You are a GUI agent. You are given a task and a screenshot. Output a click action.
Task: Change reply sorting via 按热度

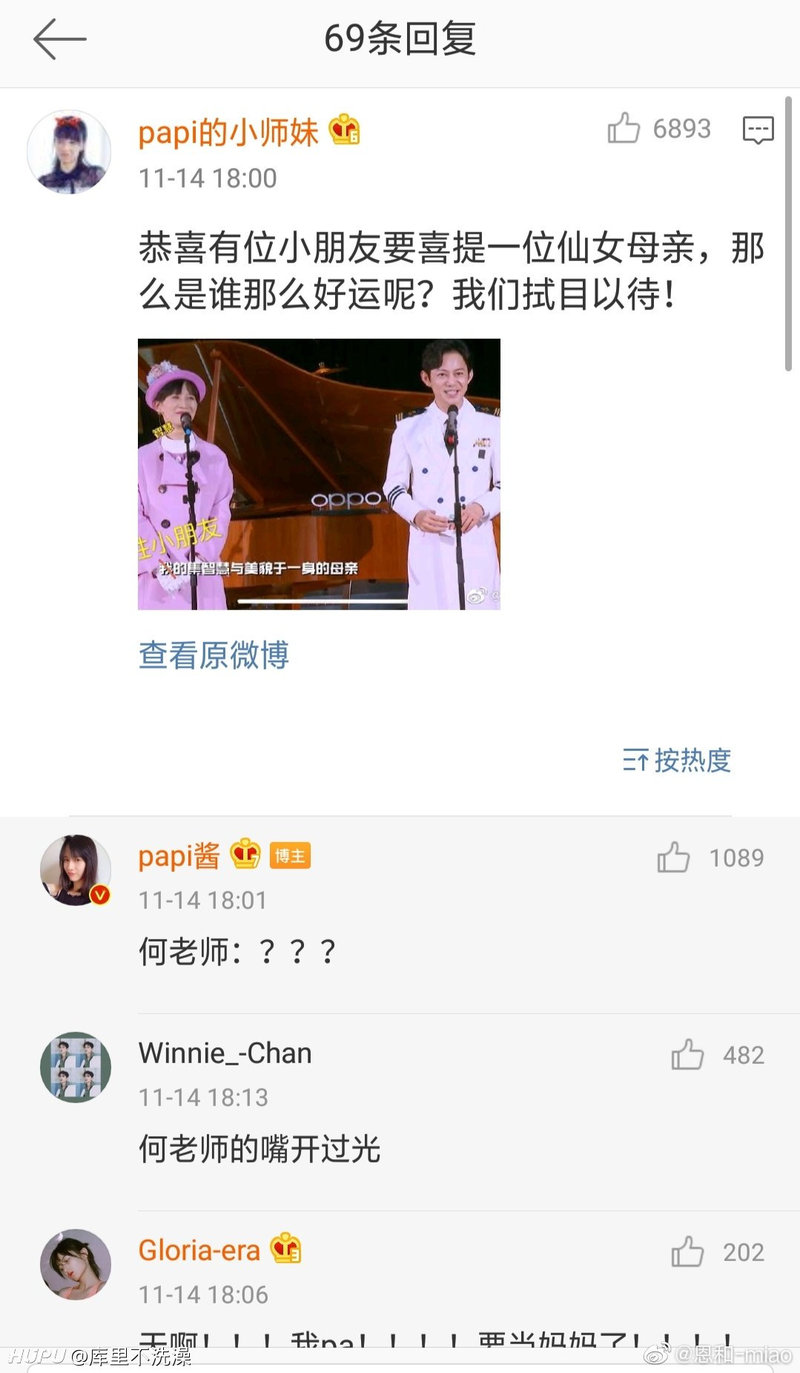[677, 760]
